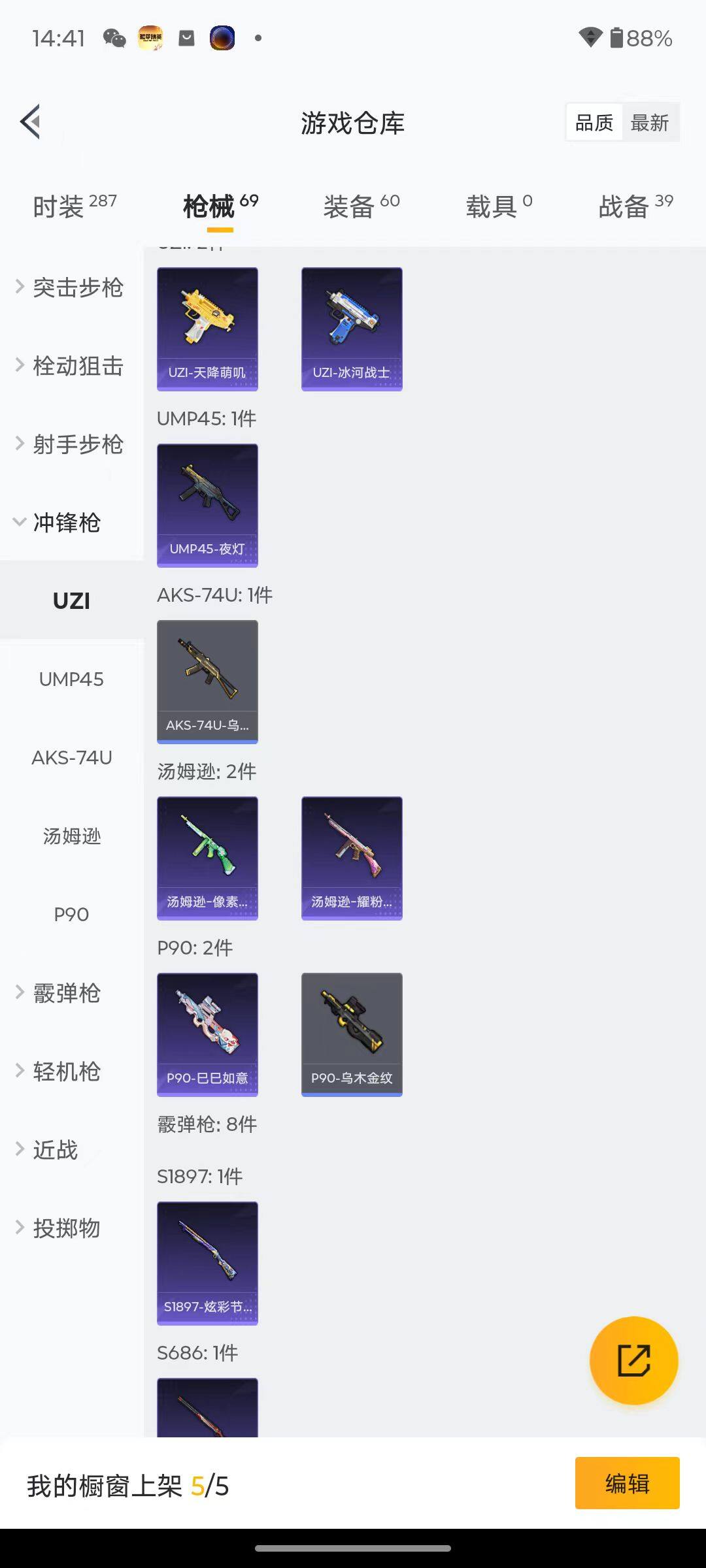Open the S1897-炫彩节 shotgun skin

tap(207, 1263)
